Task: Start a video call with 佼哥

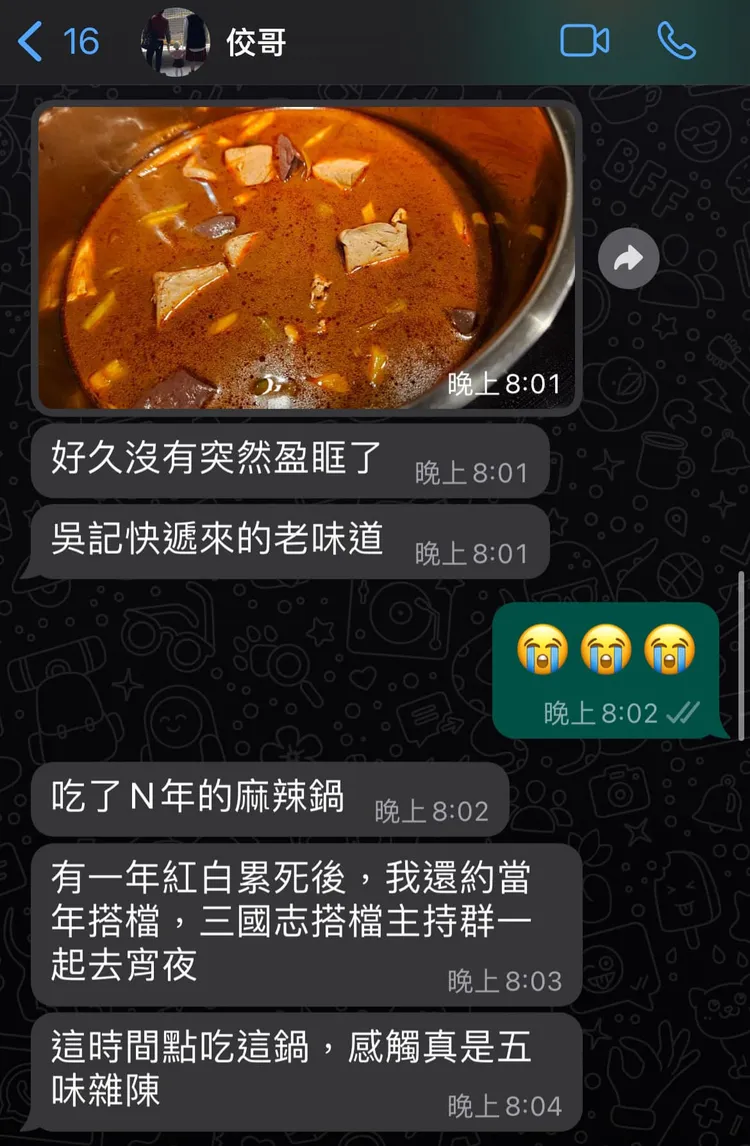Action: click(x=585, y=42)
